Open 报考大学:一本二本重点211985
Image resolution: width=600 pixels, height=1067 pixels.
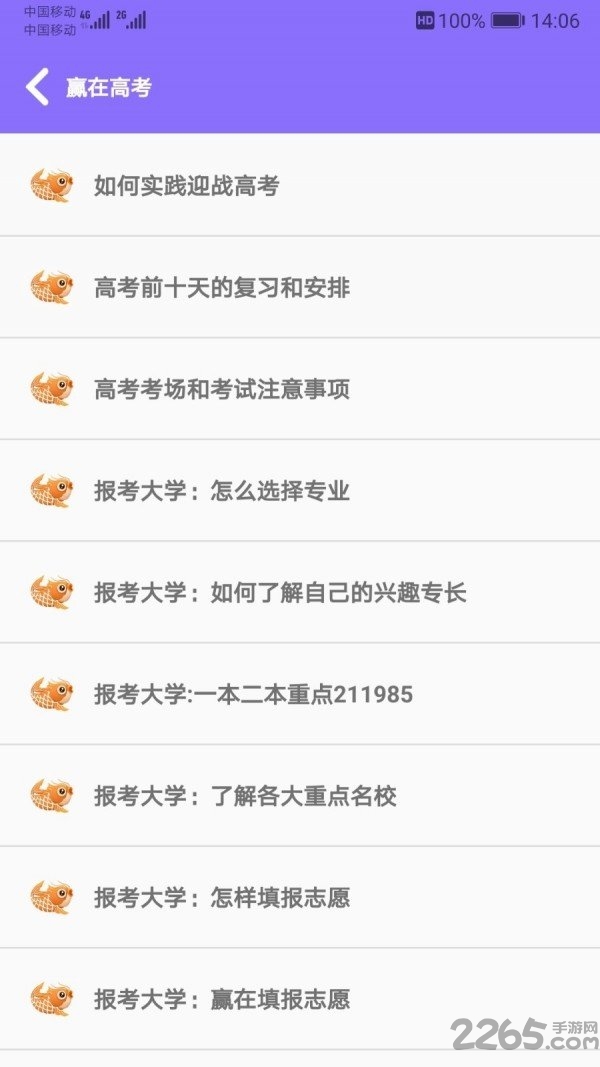point(300,693)
